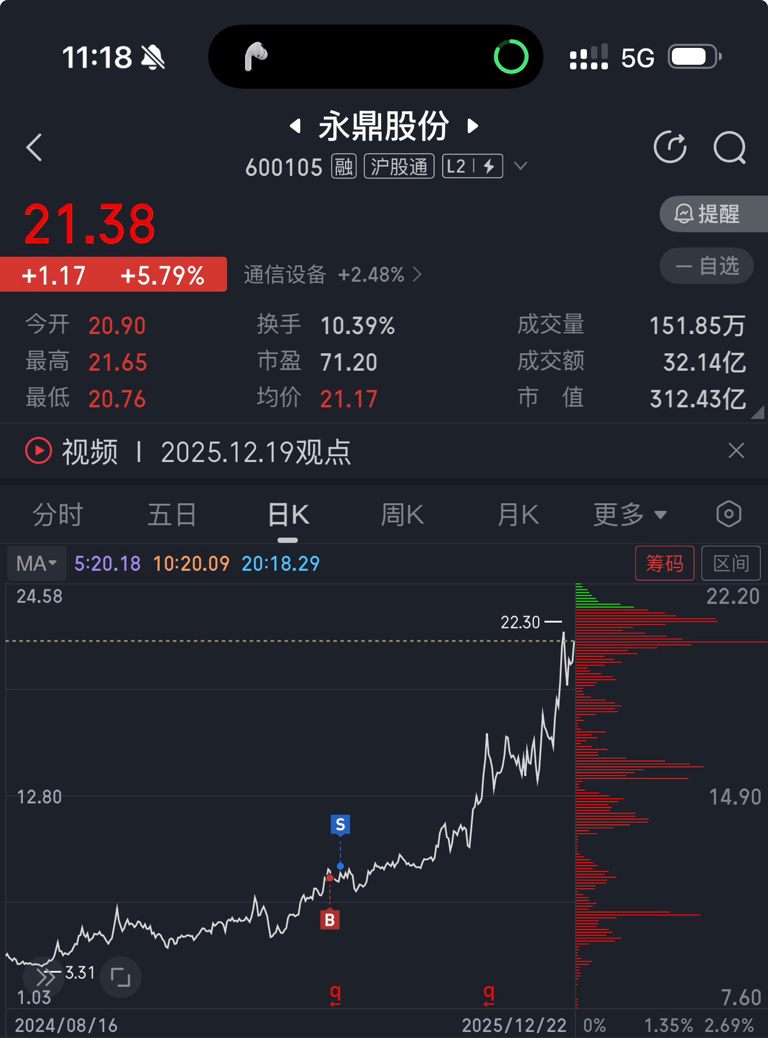The height and width of the screenshot is (1038, 768).
Task: Set a price alert with 提醒
Action: click(708, 213)
